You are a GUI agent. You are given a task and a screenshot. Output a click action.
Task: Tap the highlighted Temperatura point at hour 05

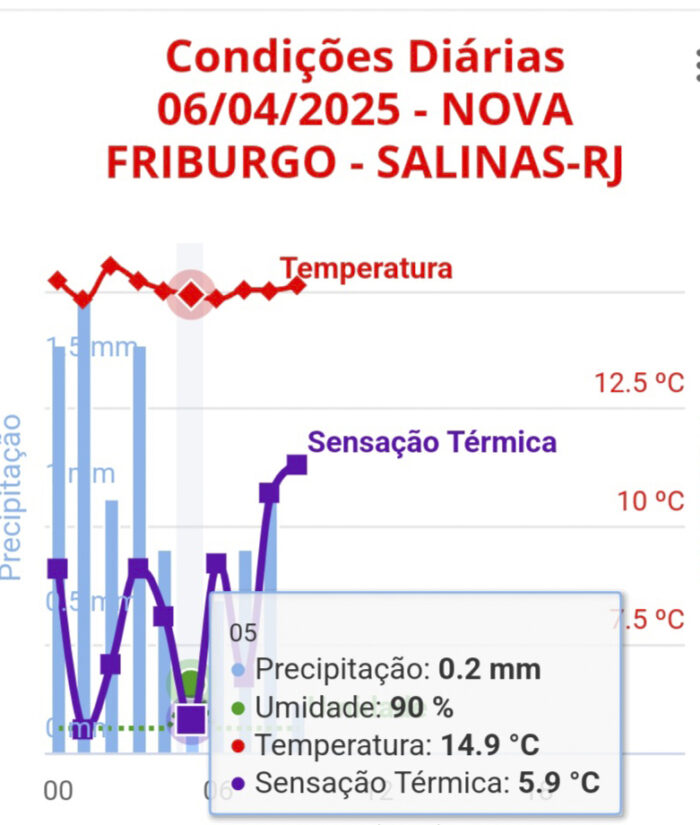pos(190,294)
